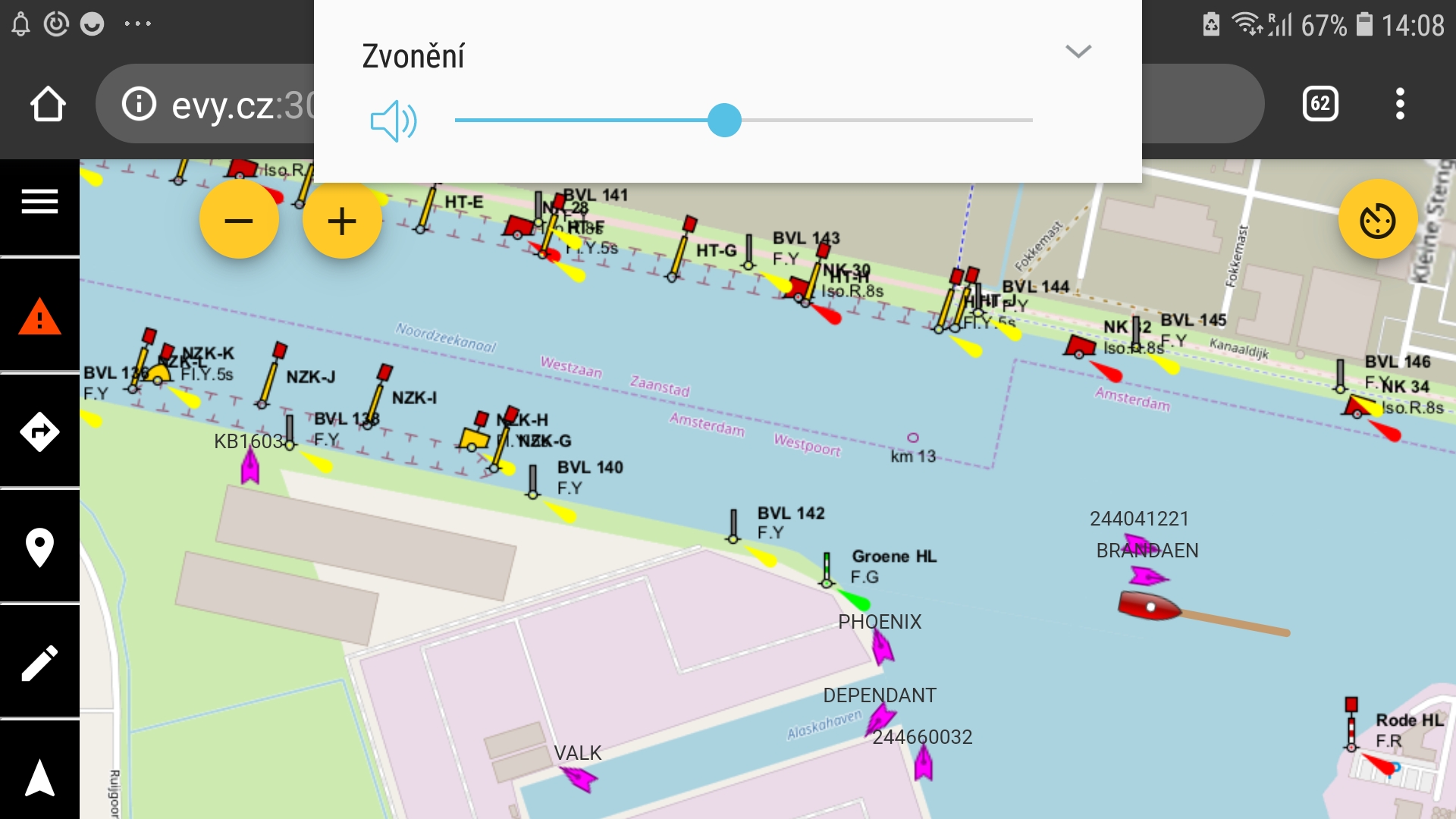Tap the navigation arrow icon
This screenshot has width=1456, height=819.
[39, 778]
